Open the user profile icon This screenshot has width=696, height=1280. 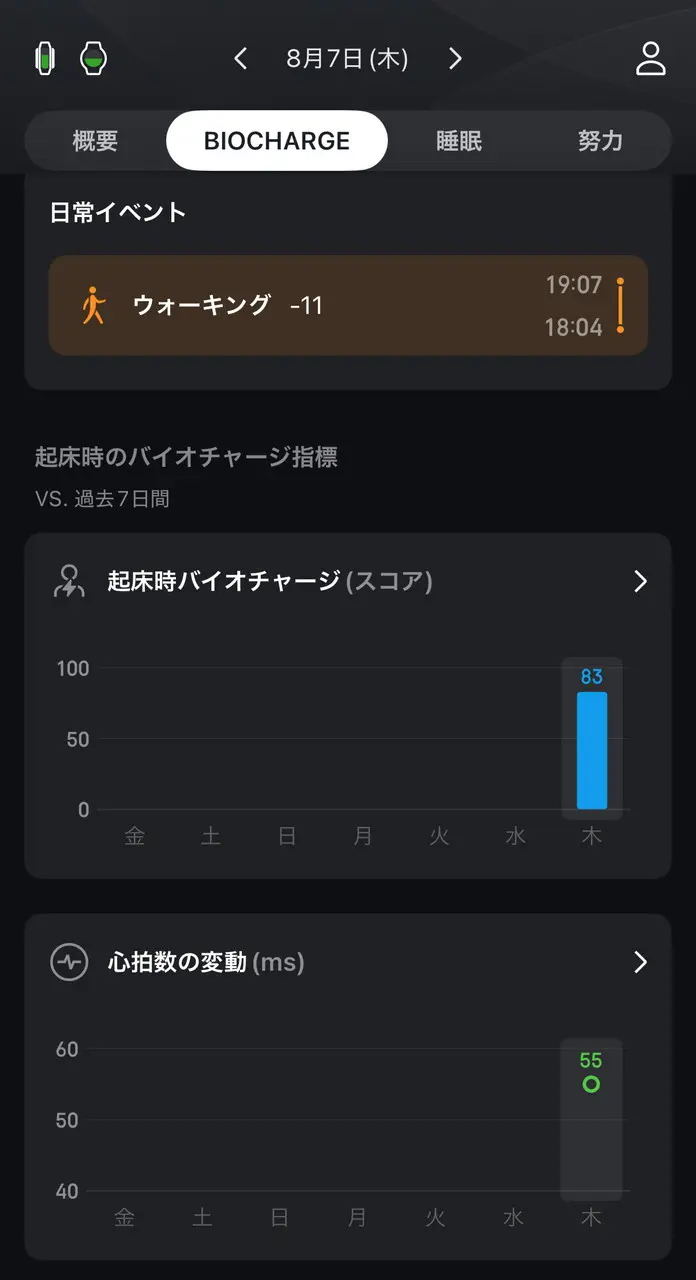(650, 59)
